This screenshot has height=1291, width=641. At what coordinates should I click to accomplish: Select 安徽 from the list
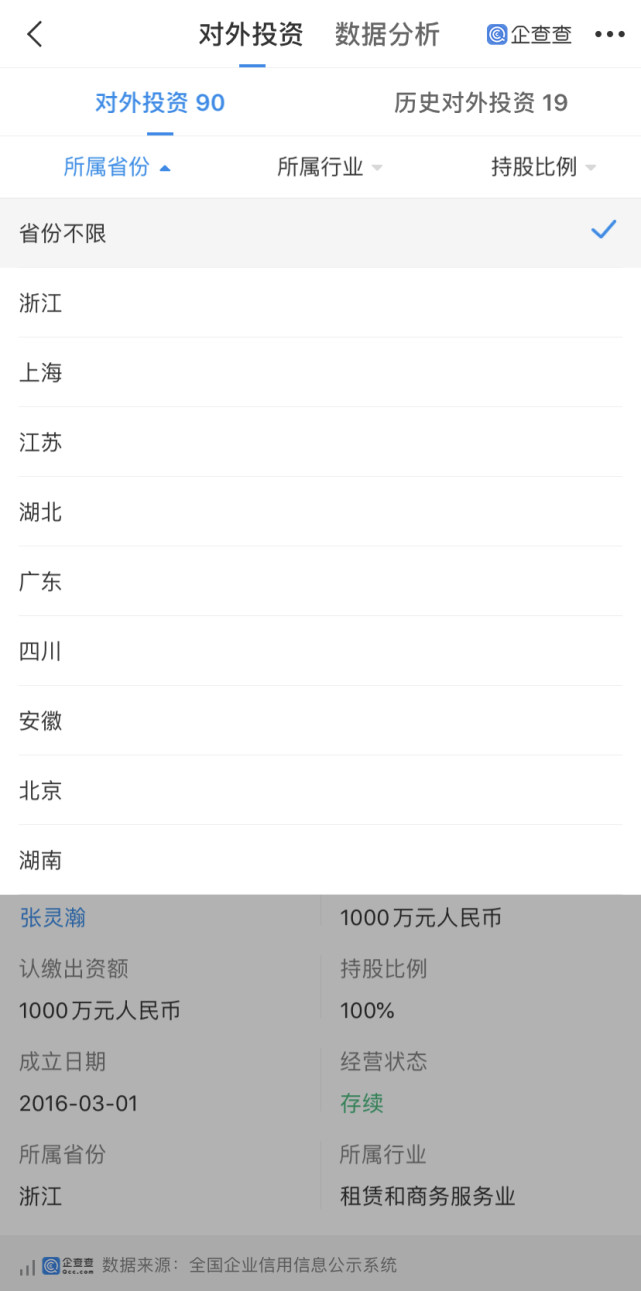click(x=320, y=720)
